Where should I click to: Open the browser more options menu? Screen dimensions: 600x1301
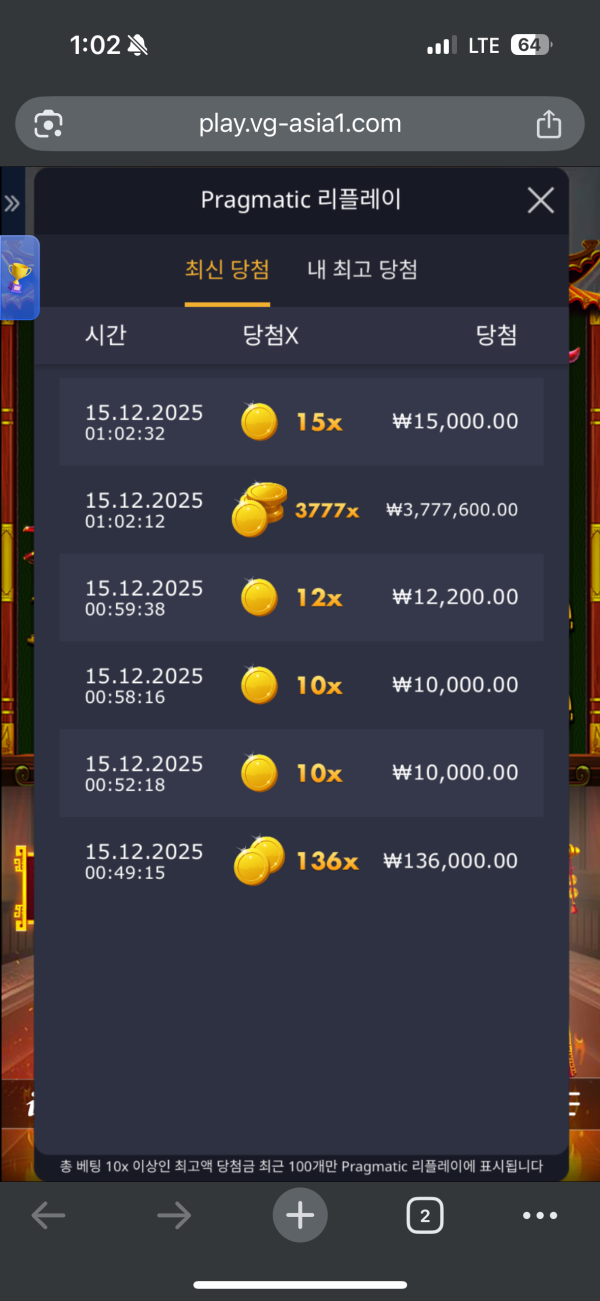(x=540, y=1216)
